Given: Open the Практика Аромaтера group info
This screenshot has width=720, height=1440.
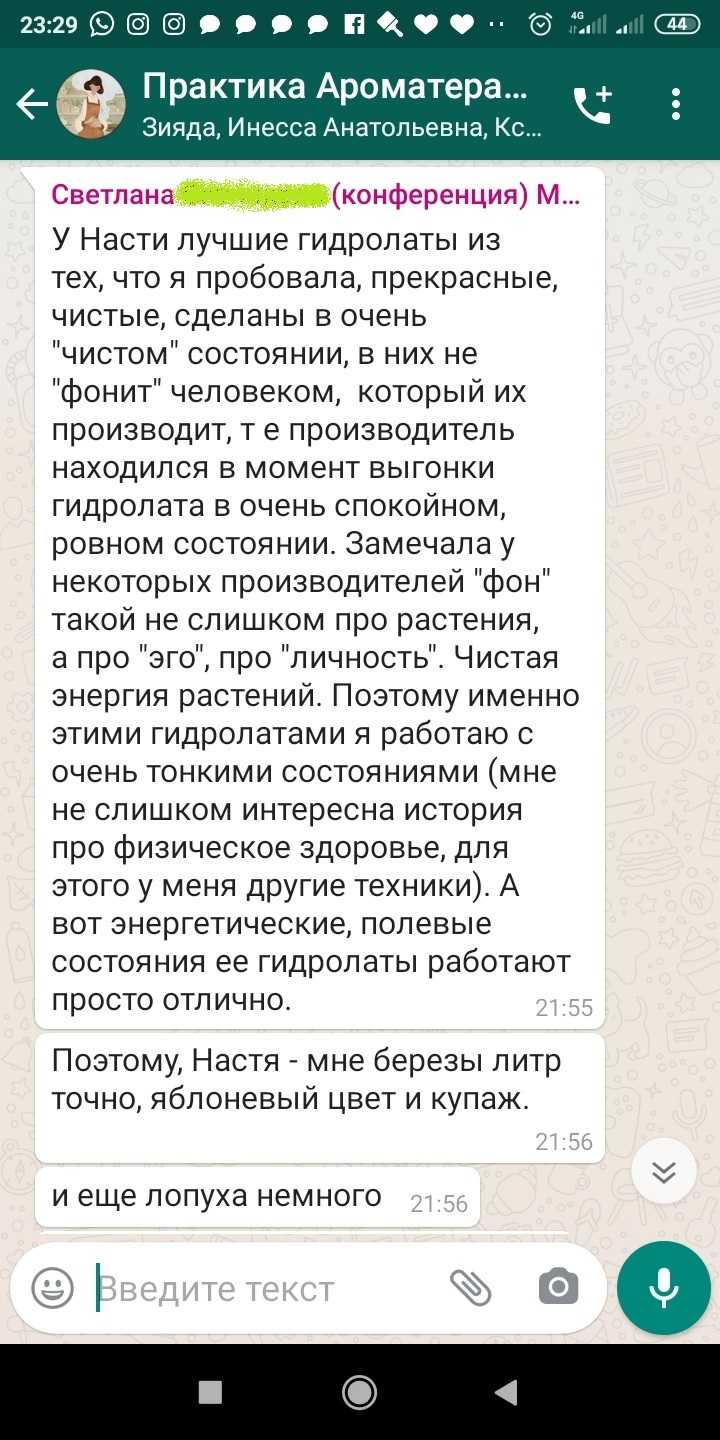Looking at the screenshot, I should coord(340,104).
